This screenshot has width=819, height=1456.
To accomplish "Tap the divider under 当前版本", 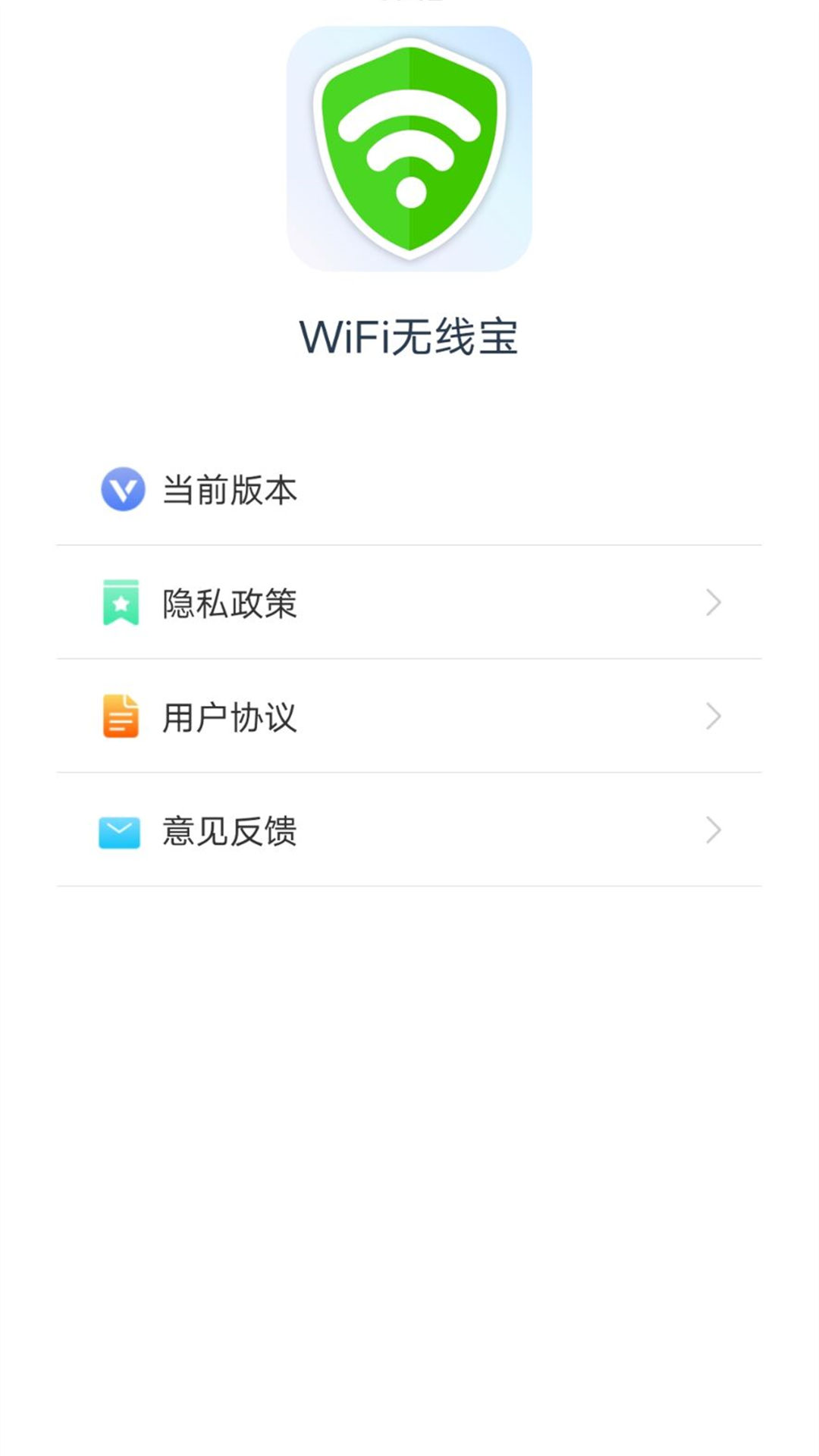I will pyautogui.click(x=409, y=545).
